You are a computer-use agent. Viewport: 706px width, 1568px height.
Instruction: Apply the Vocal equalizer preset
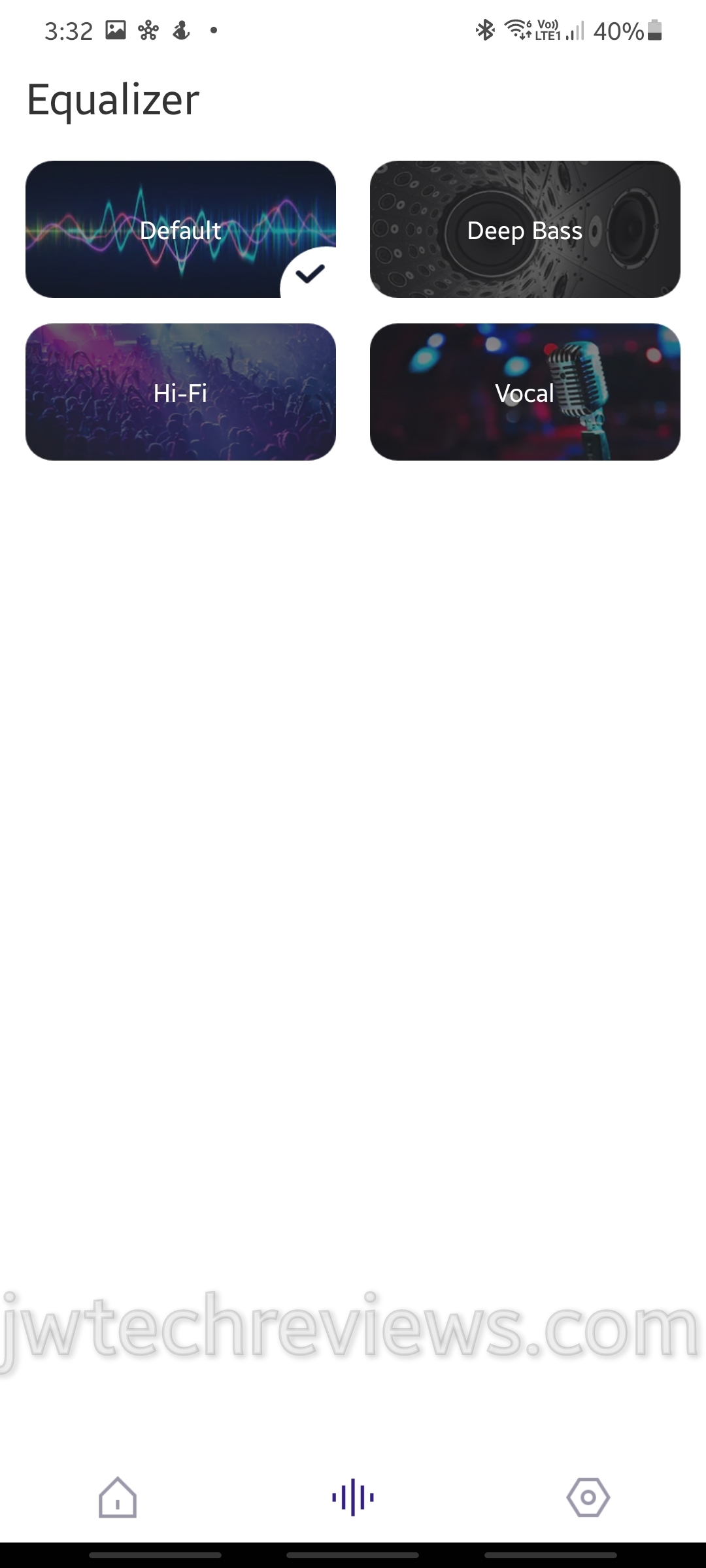525,392
